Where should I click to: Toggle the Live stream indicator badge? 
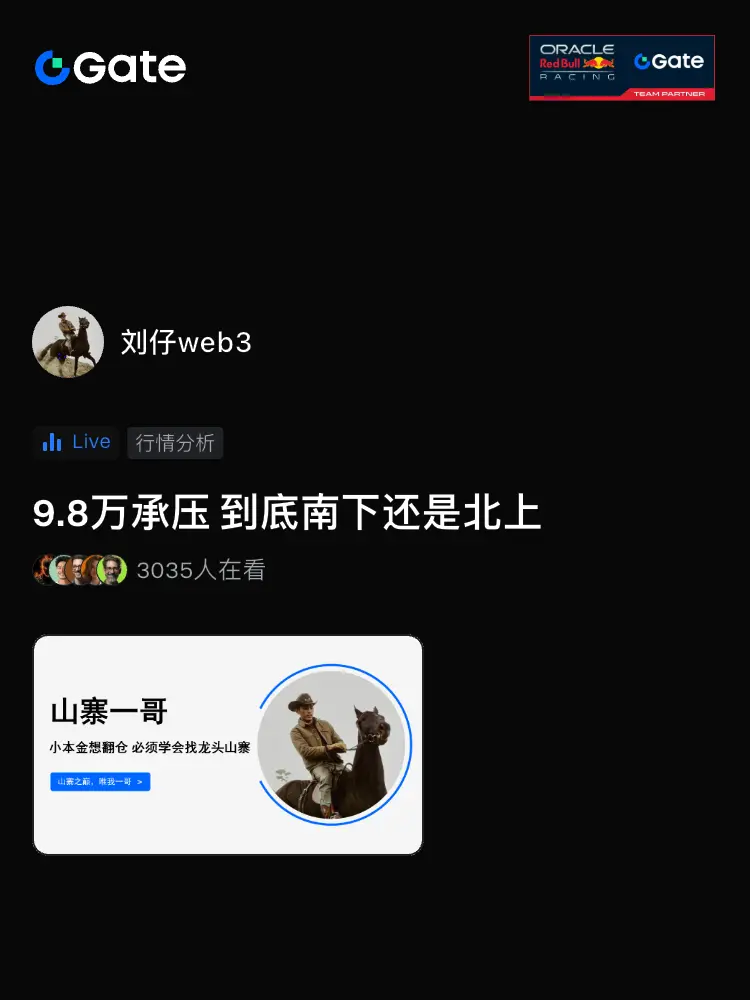(x=75, y=442)
